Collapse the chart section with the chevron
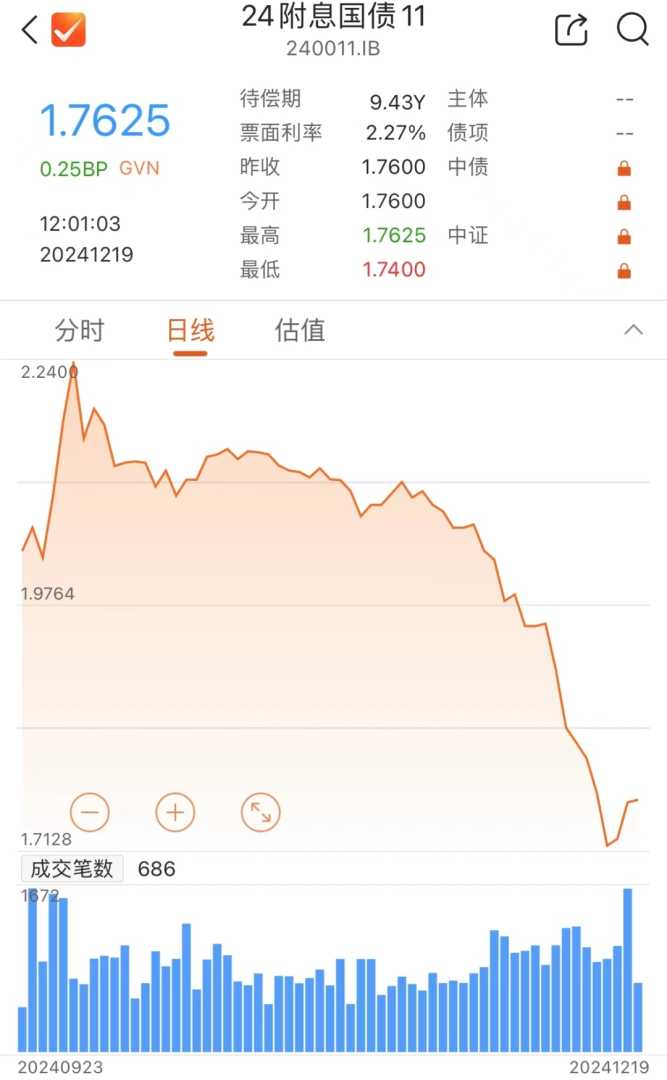667x1080 pixels. (x=633, y=330)
